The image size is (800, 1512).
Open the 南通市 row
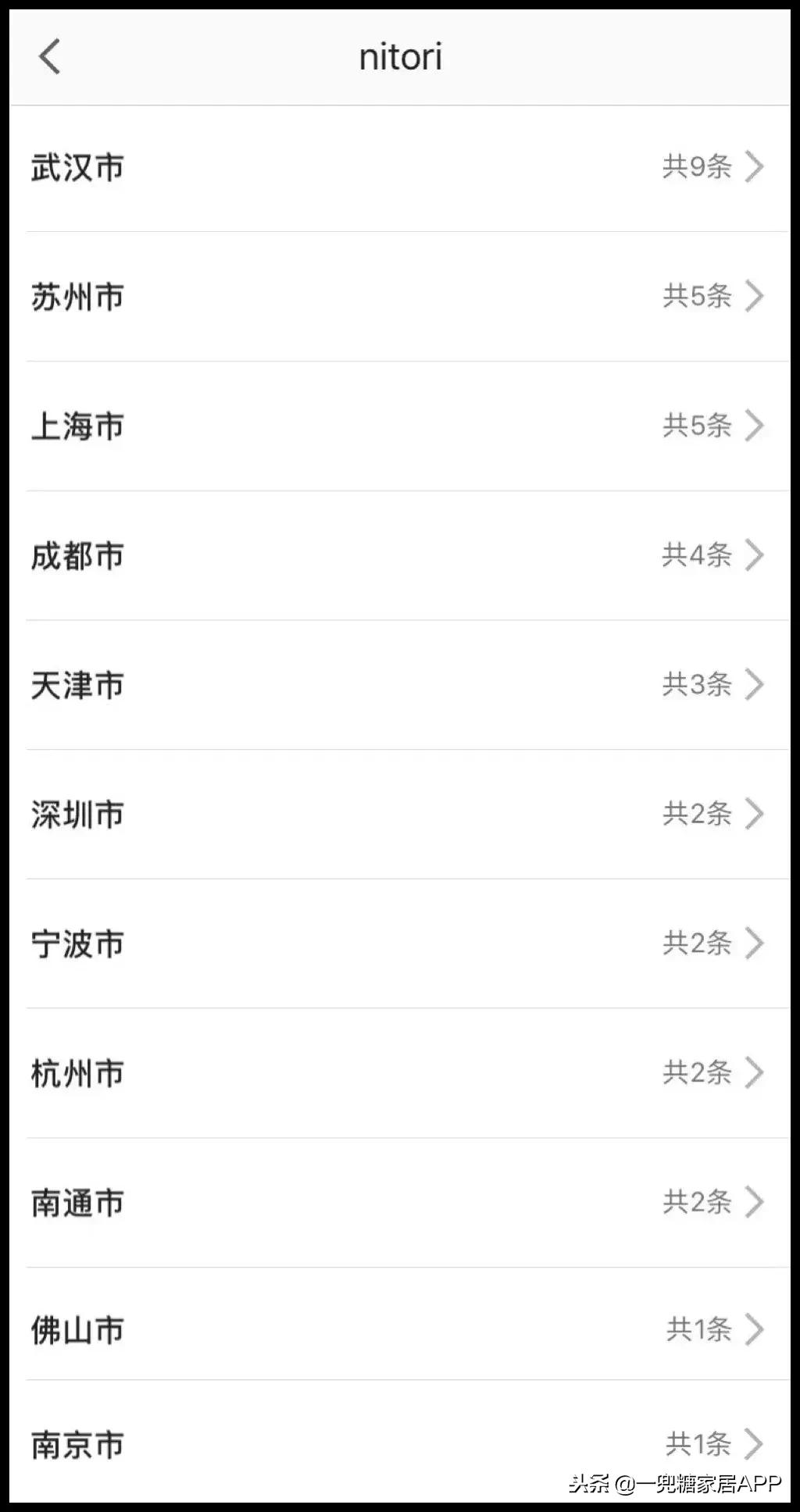(x=398, y=1203)
